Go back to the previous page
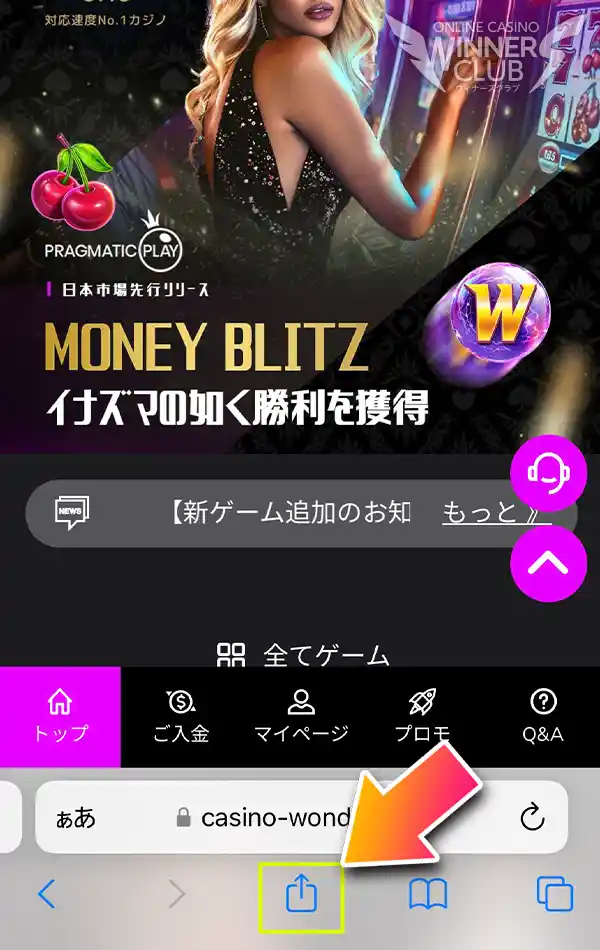This screenshot has width=600, height=950. tap(46, 893)
